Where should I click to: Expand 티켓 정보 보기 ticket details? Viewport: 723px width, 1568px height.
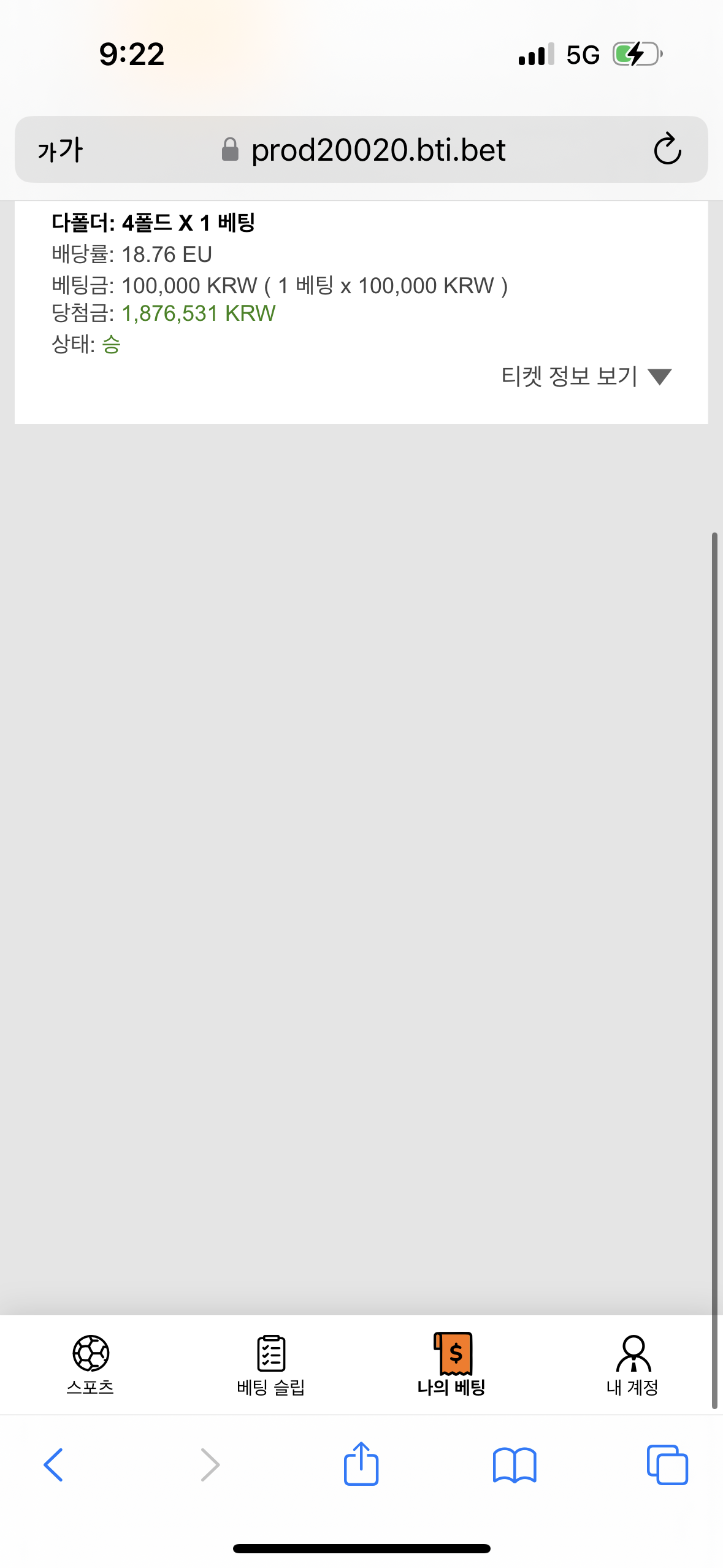(x=586, y=376)
